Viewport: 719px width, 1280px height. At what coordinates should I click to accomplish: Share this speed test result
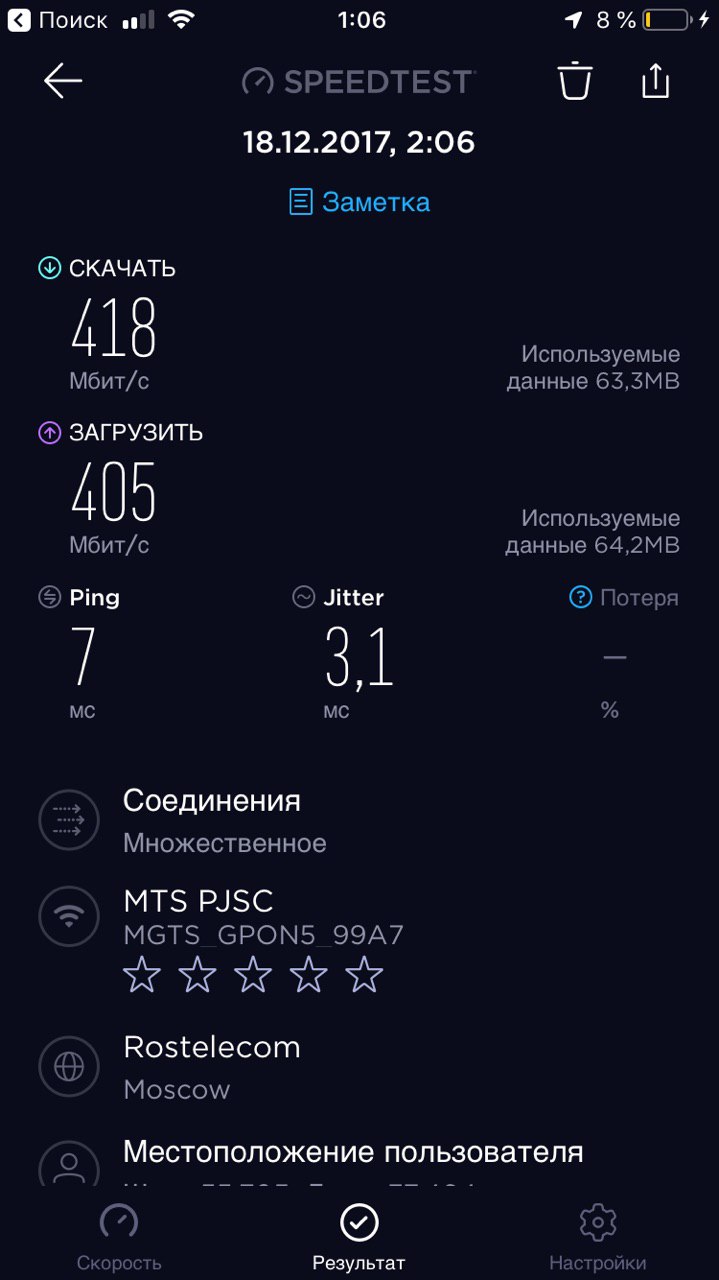[x=655, y=80]
